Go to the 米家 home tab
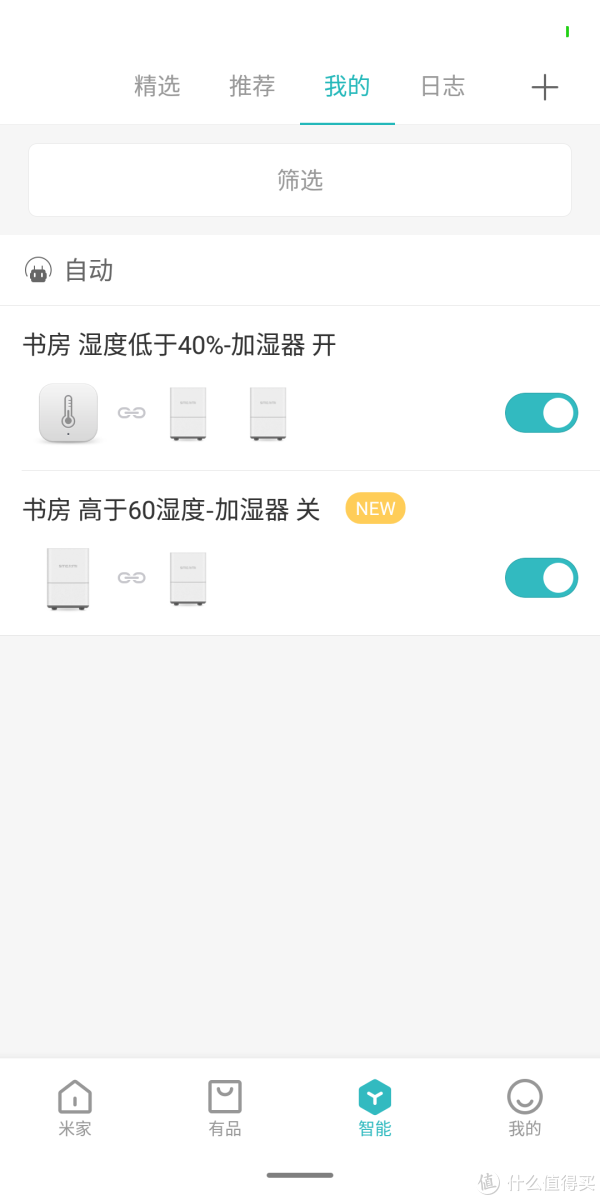The width and height of the screenshot is (600, 1200). [x=75, y=1108]
